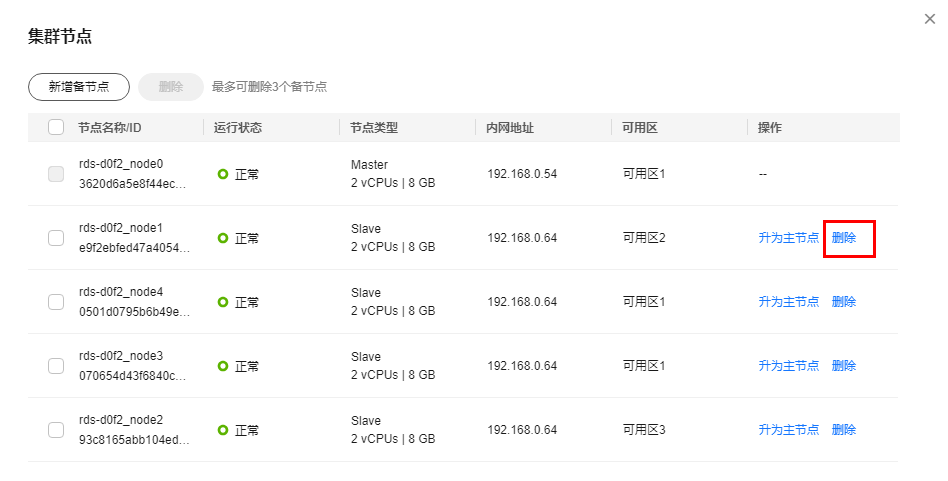Delete rds-d0f2_node2 via 删除 link

(x=844, y=430)
